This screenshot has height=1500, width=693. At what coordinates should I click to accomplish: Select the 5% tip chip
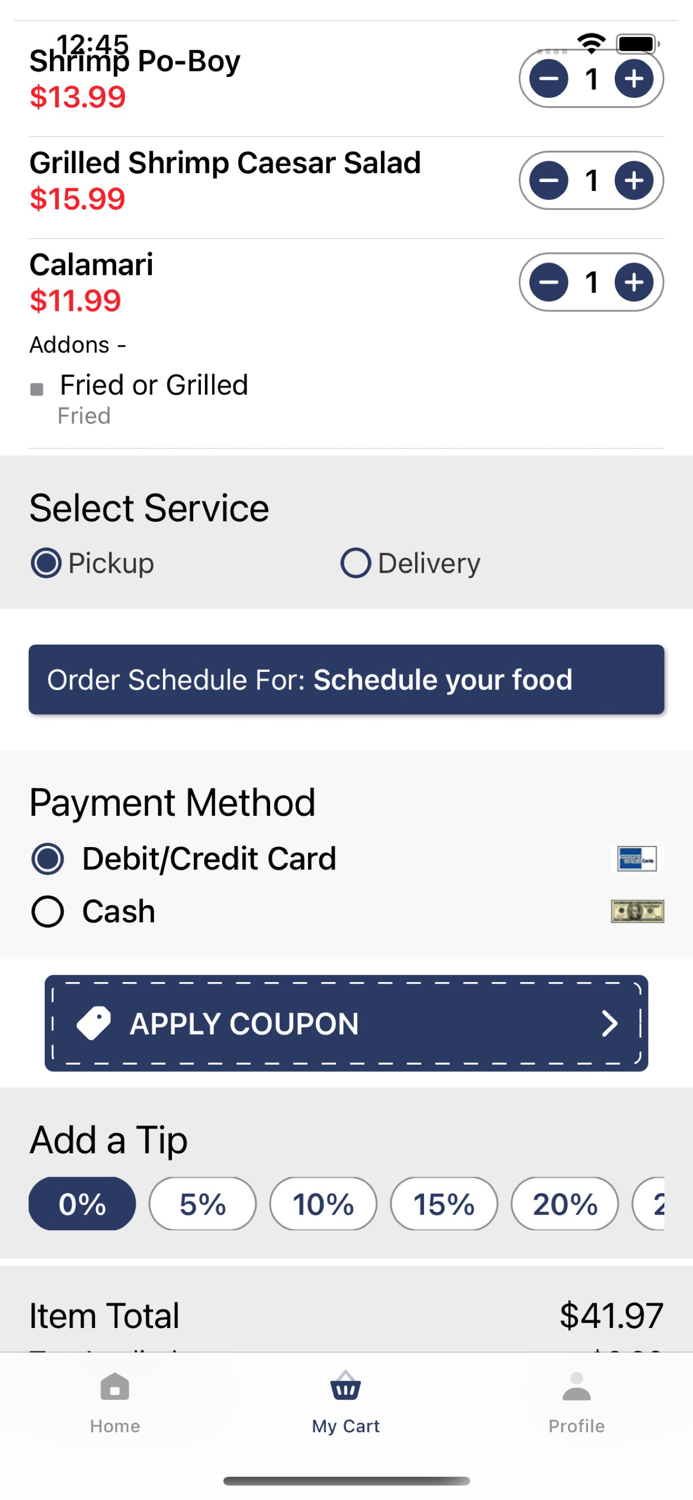point(203,1204)
